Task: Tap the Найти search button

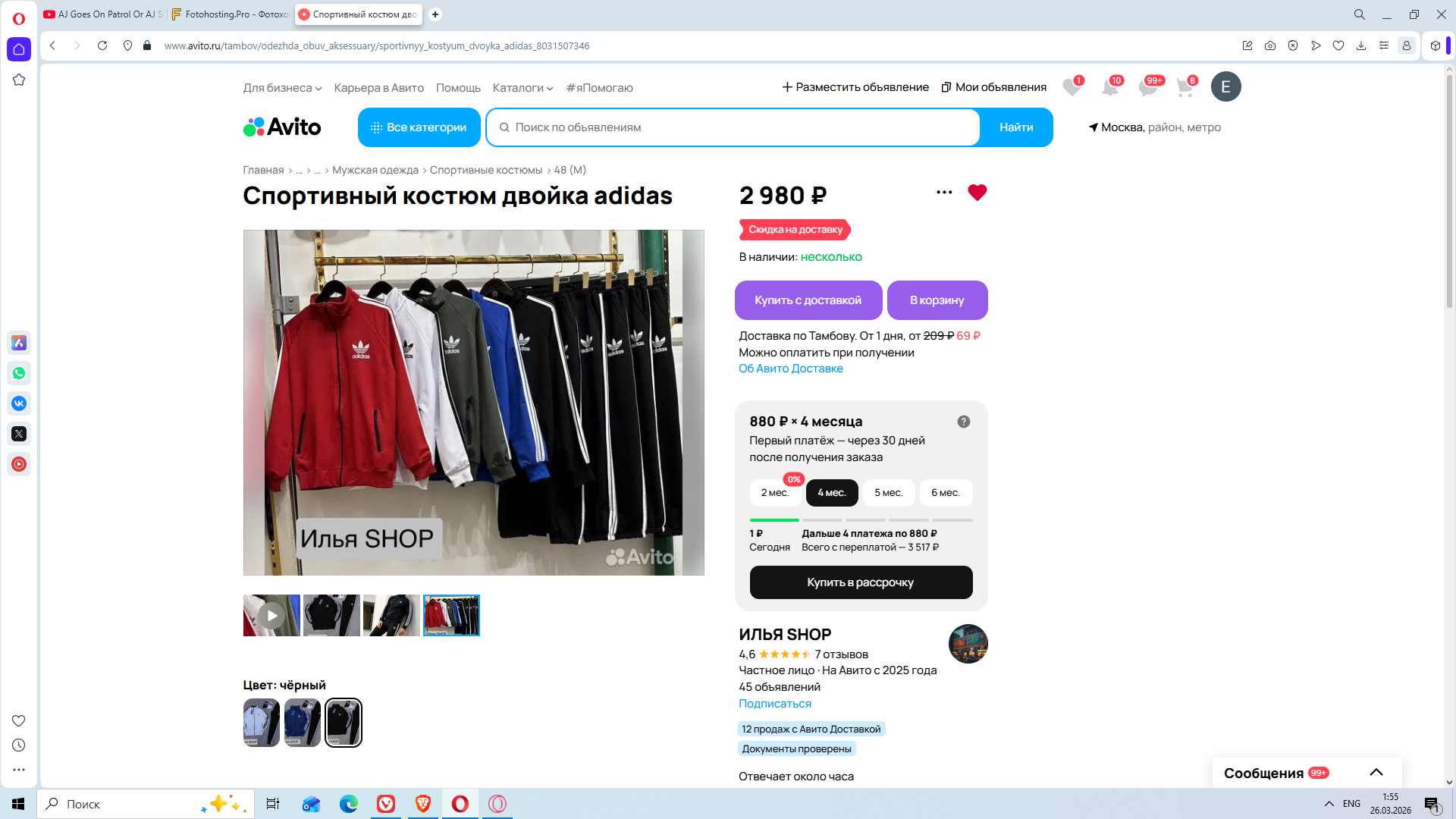Action: [1015, 127]
